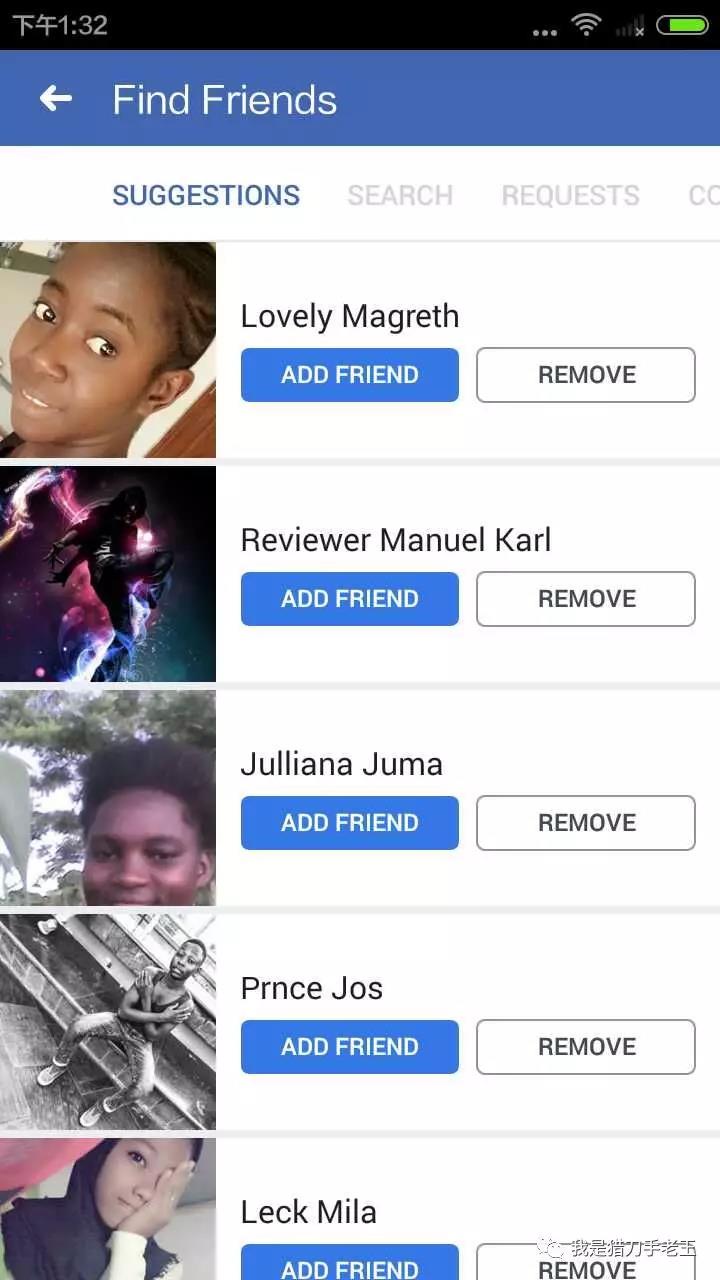
Task: Select the Suggestions tab
Action: (x=206, y=195)
